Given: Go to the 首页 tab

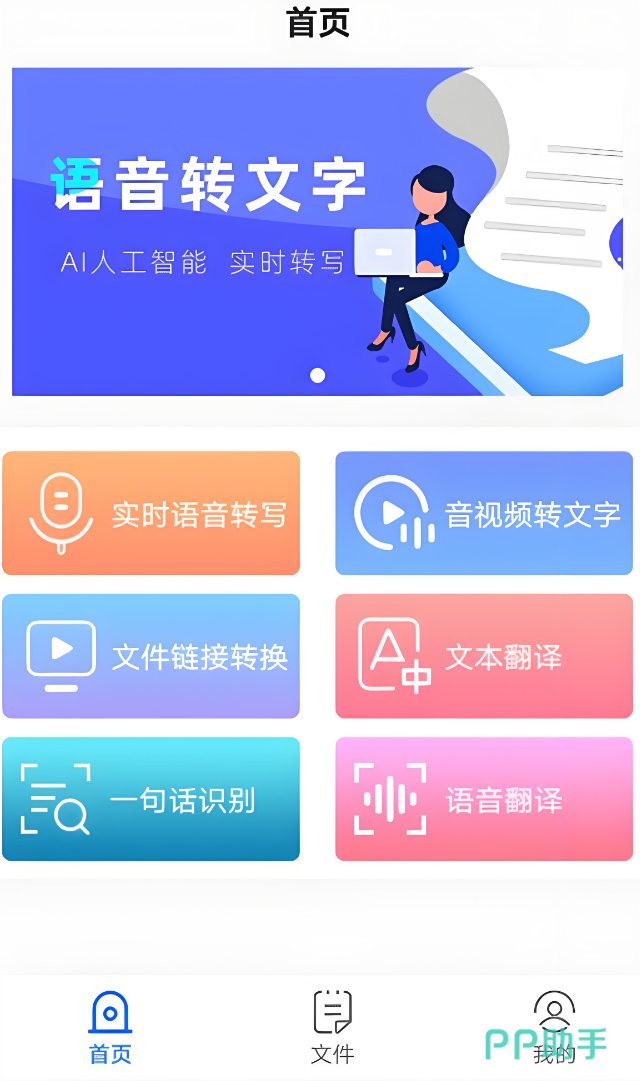Looking at the screenshot, I should click(x=110, y=1027).
